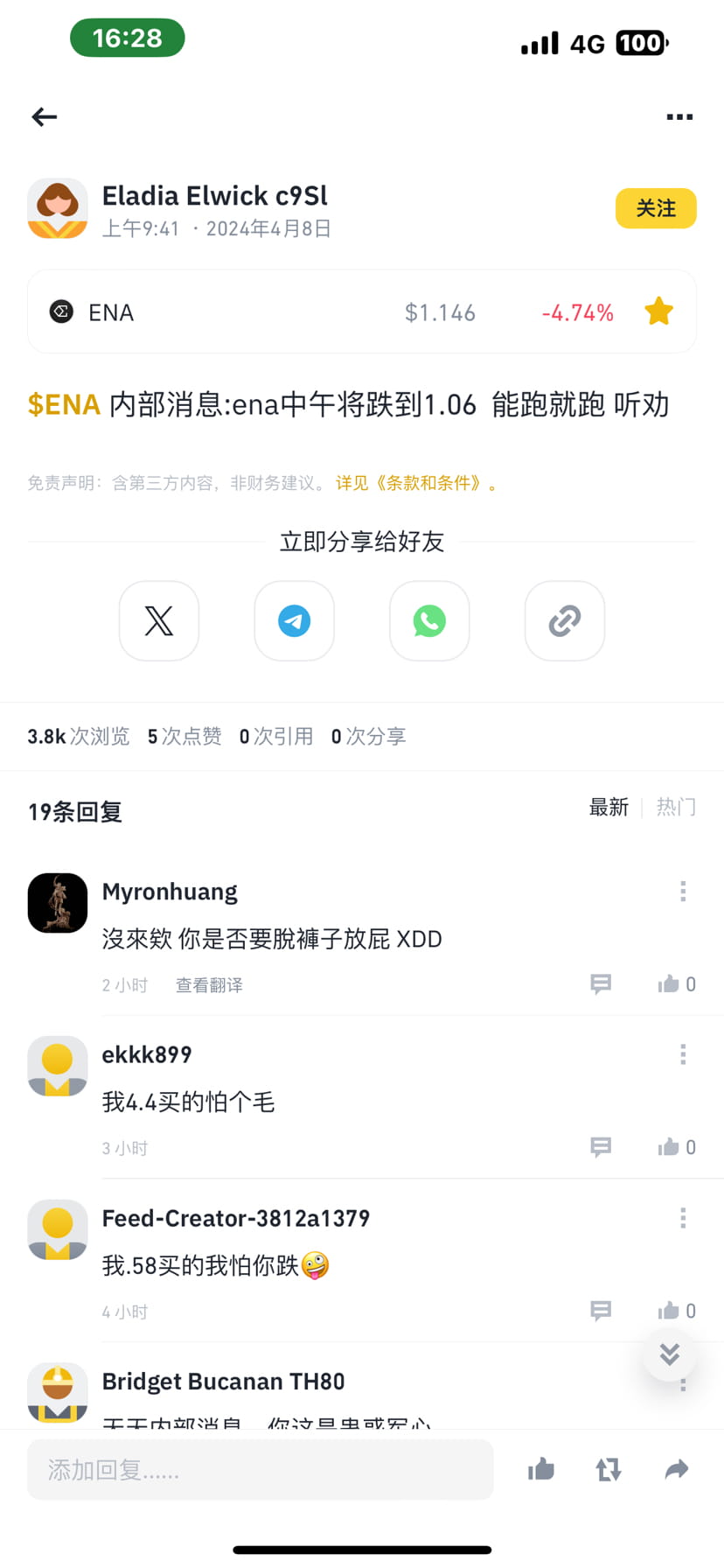Share the post via Telegram
The image size is (724, 1568).
pos(294,621)
